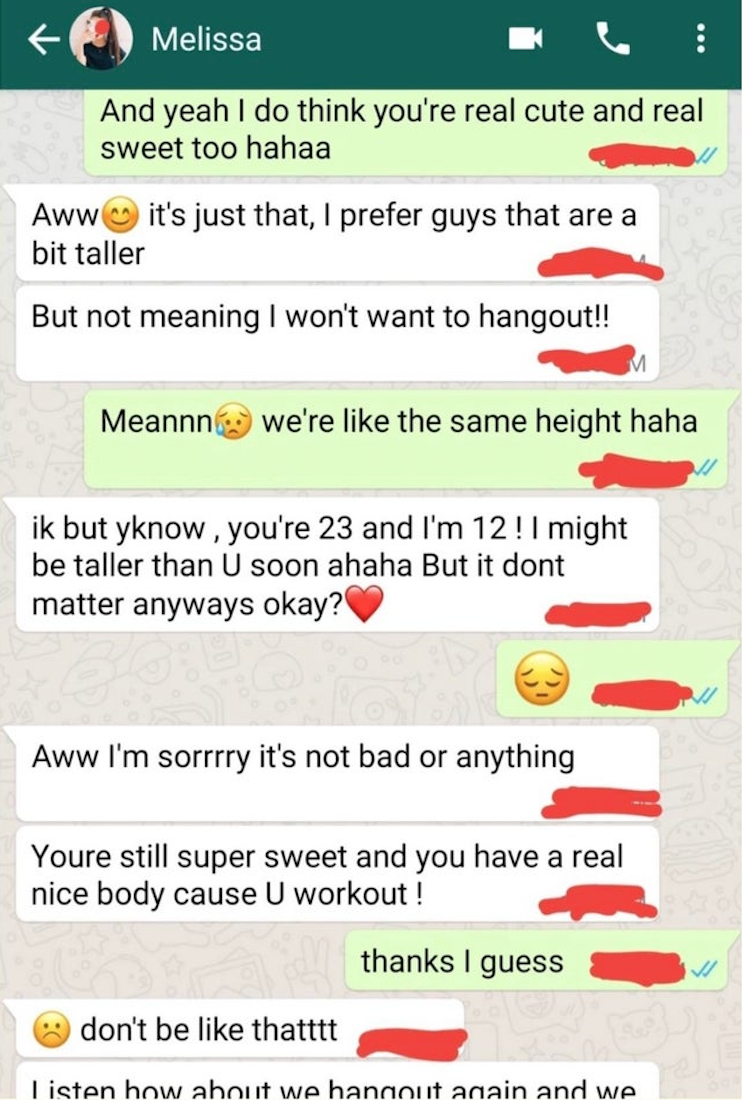Viewport: 742px width, 1100px height.
Task: Open the overflow menu
Action: pyautogui.click(x=700, y=39)
